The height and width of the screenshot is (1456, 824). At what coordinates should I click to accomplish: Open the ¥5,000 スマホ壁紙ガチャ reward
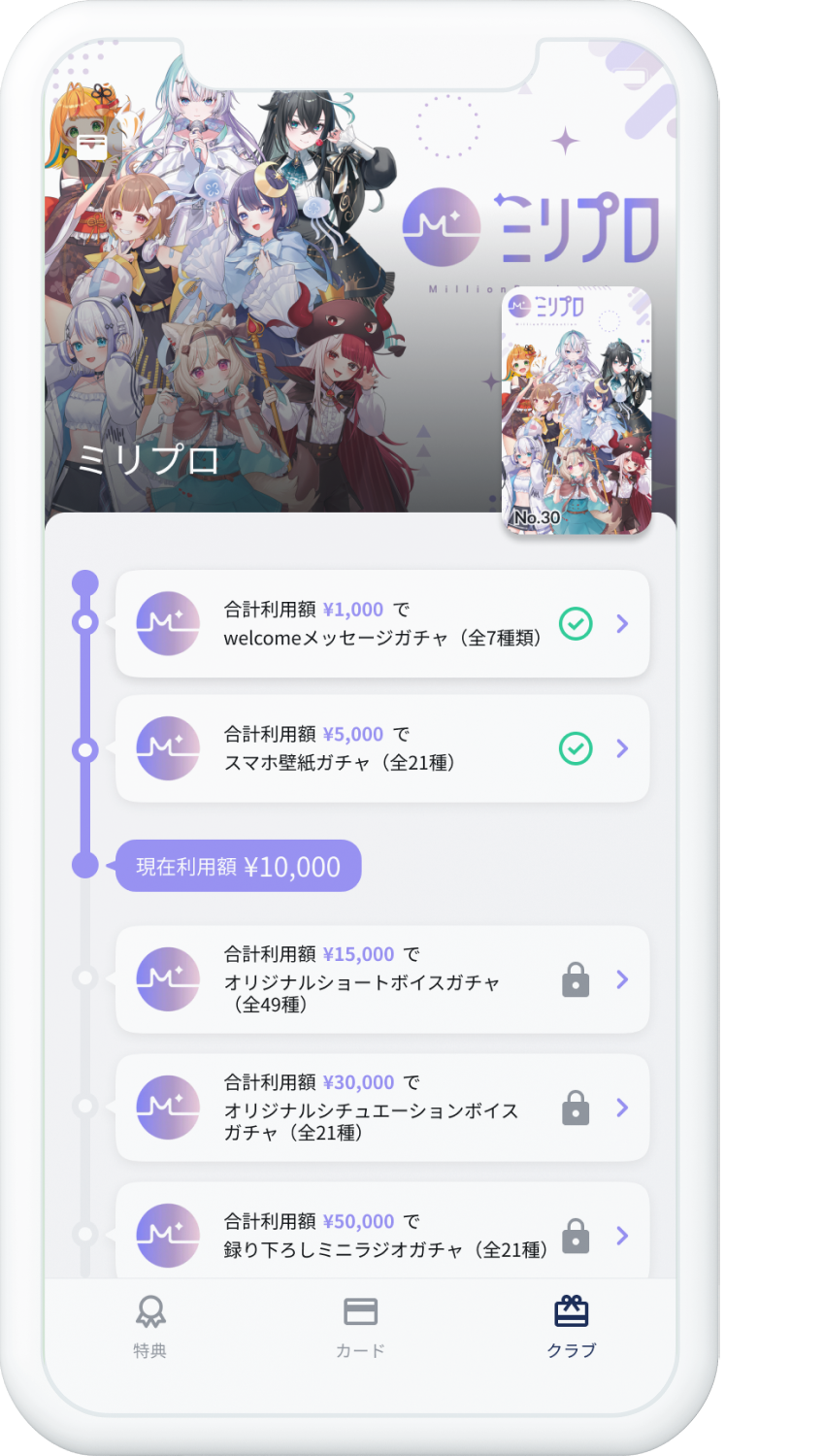[382, 748]
